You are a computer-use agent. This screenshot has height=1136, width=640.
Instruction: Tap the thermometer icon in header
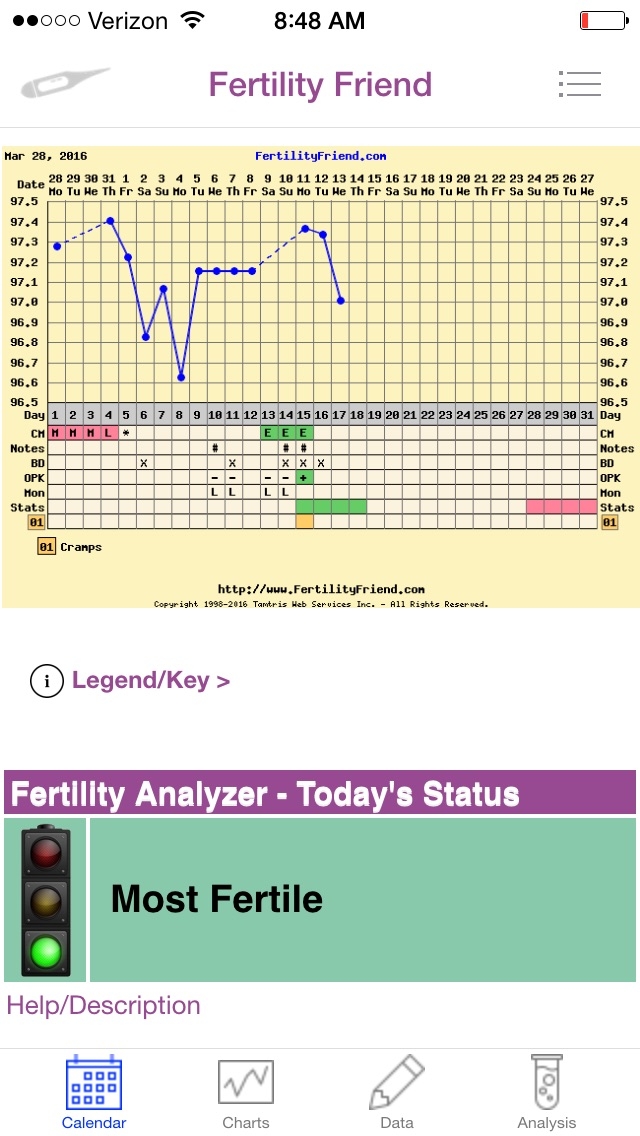coord(65,84)
